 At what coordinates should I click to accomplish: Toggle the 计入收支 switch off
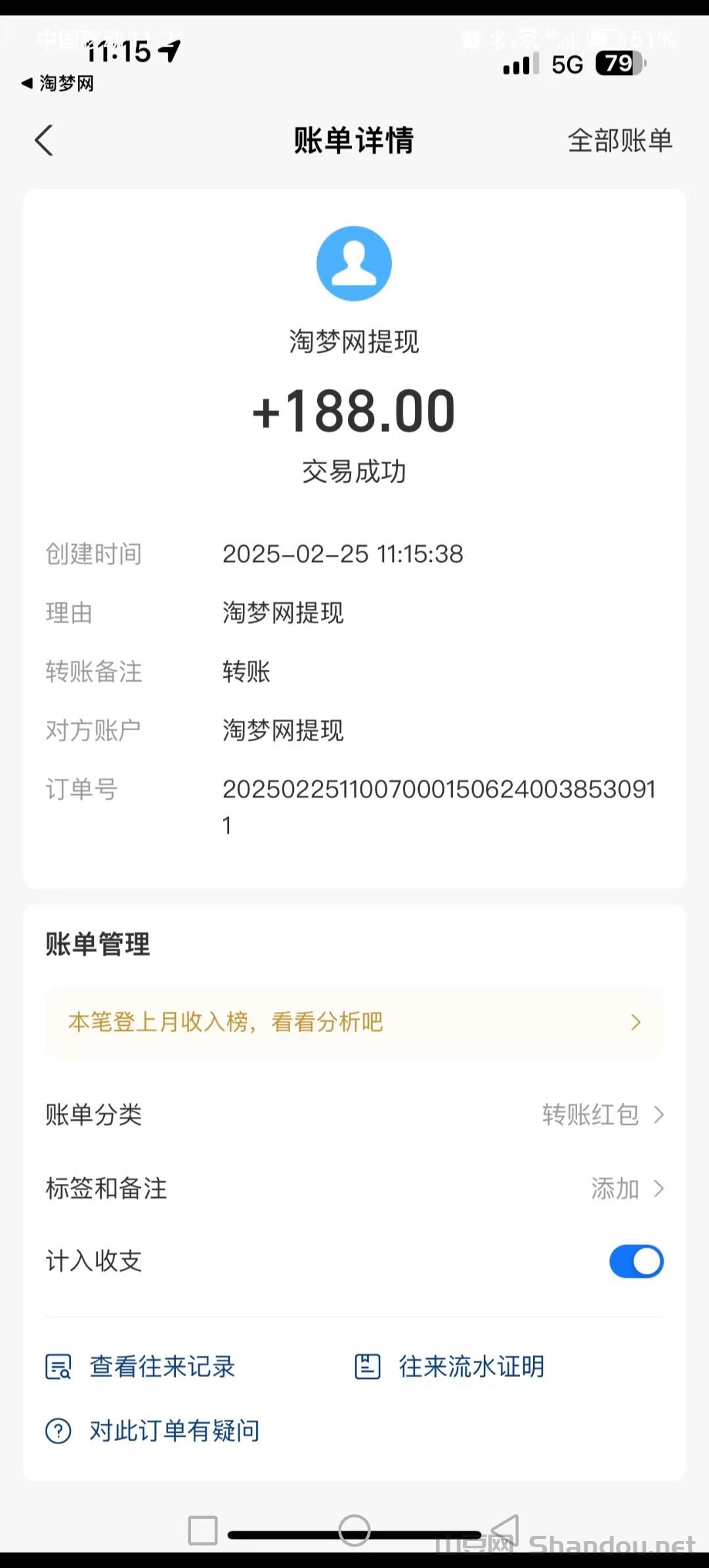click(635, 1261)
